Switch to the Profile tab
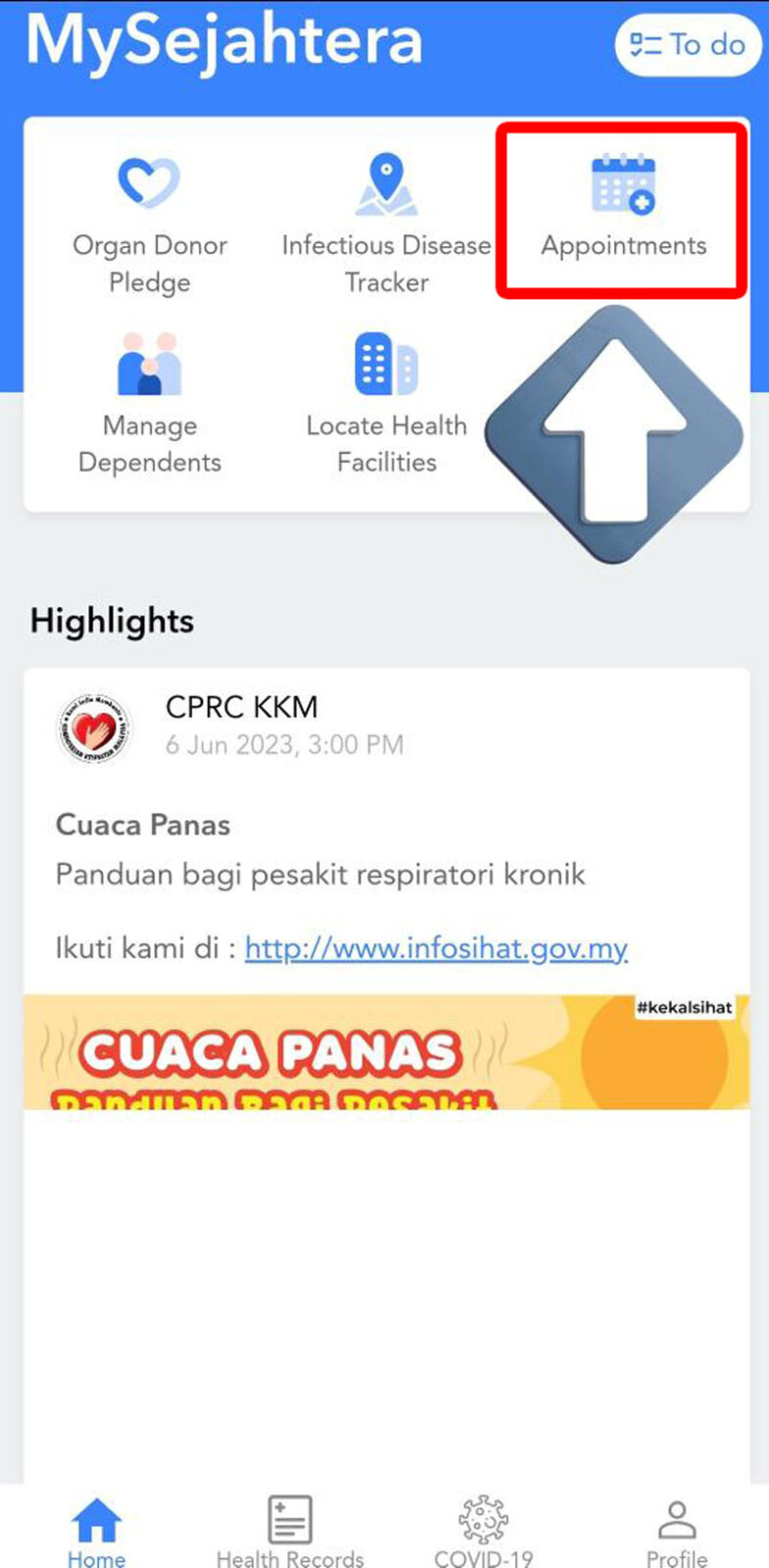This screenshot has height=1568, width=769. (x=676, y=1533)
